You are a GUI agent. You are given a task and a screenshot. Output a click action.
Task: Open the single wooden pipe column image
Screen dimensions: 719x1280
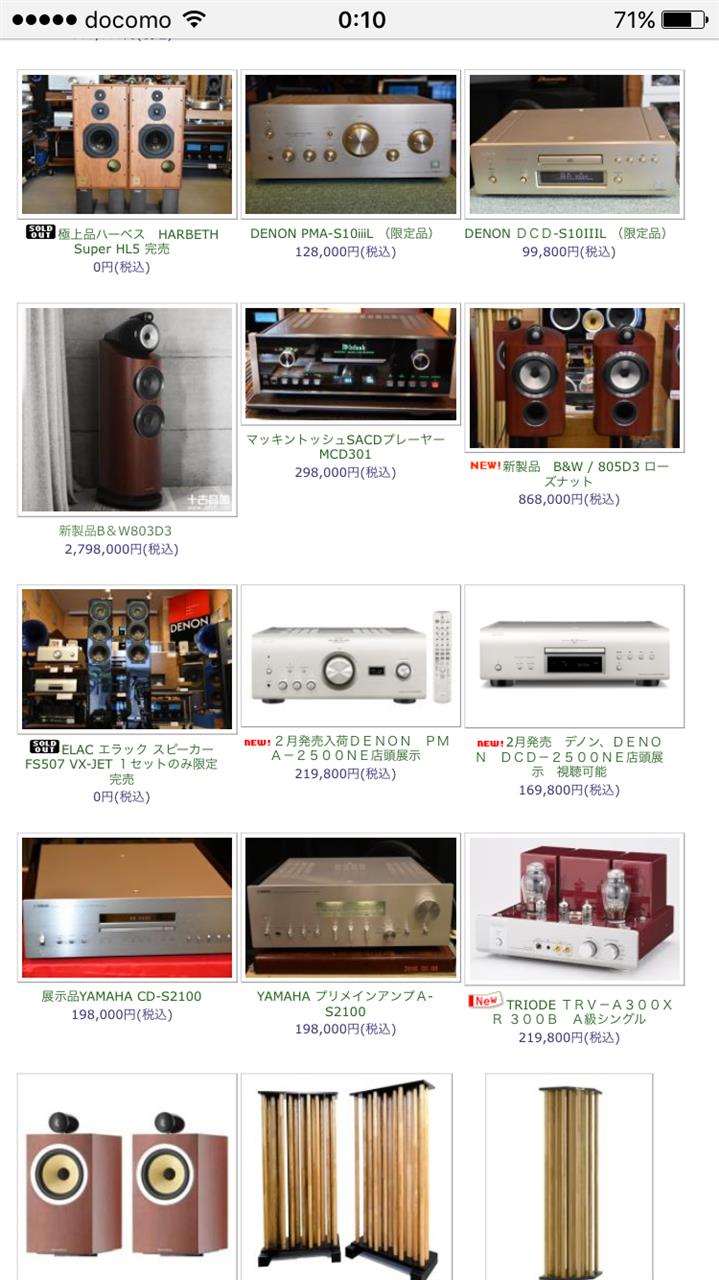tap(568, 1176)
